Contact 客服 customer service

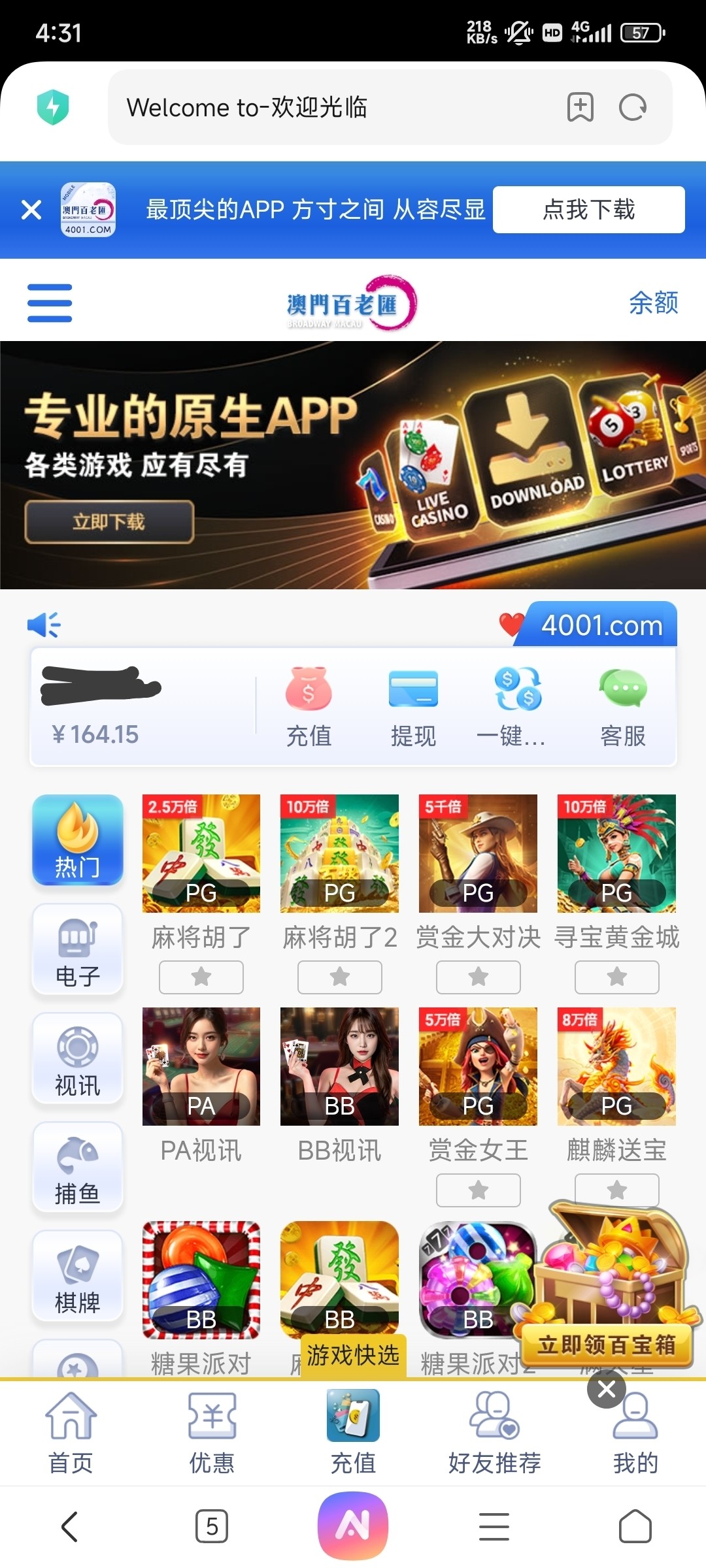coord(623,707)
